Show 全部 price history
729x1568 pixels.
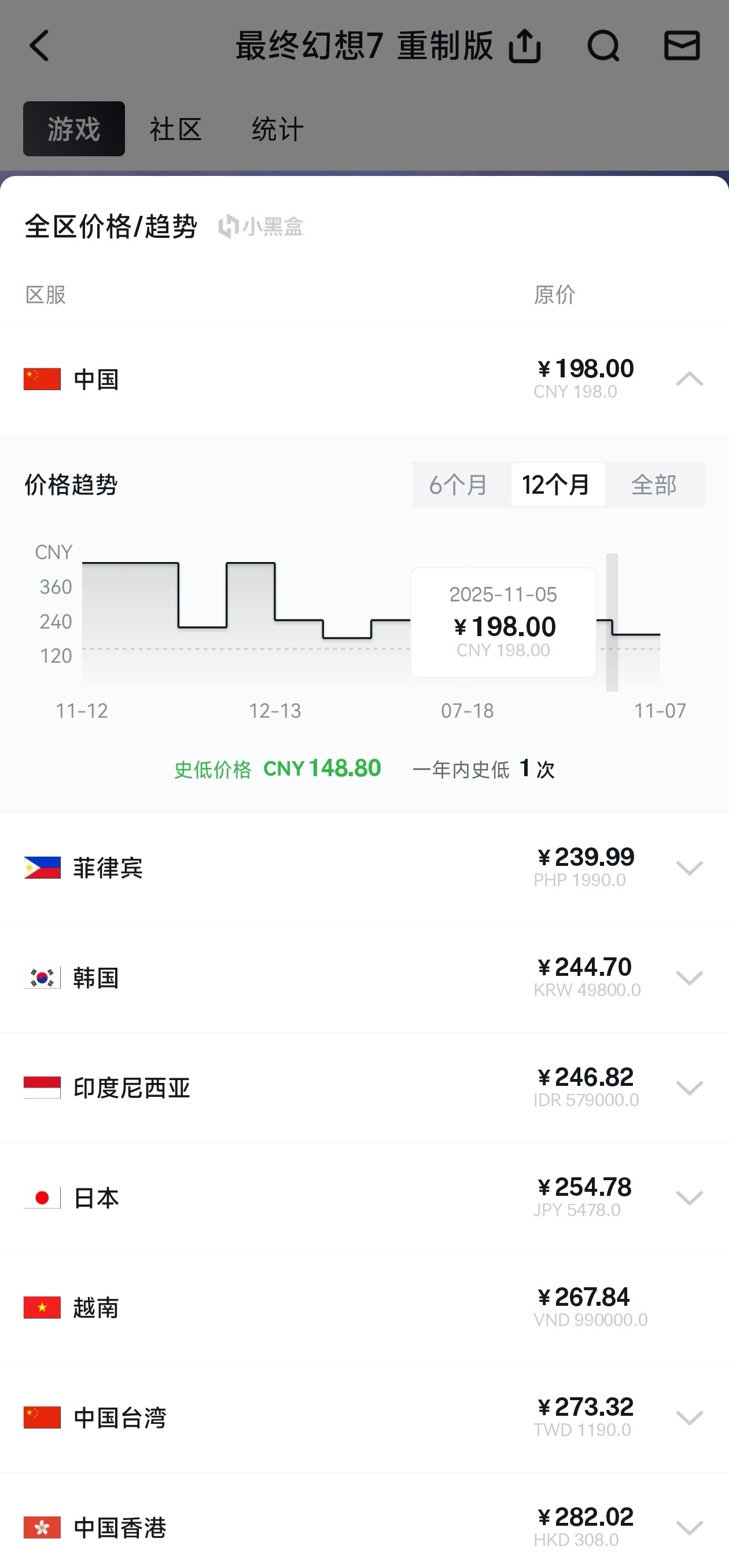coord(654,485)
